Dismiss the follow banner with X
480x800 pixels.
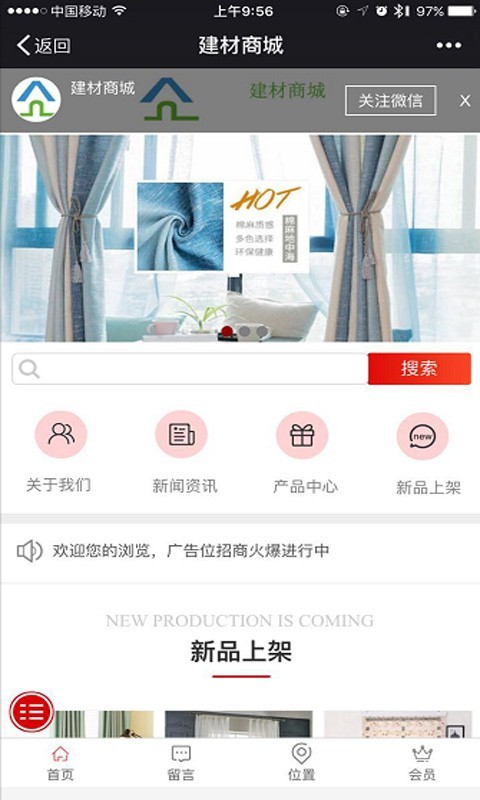[465, 101]
